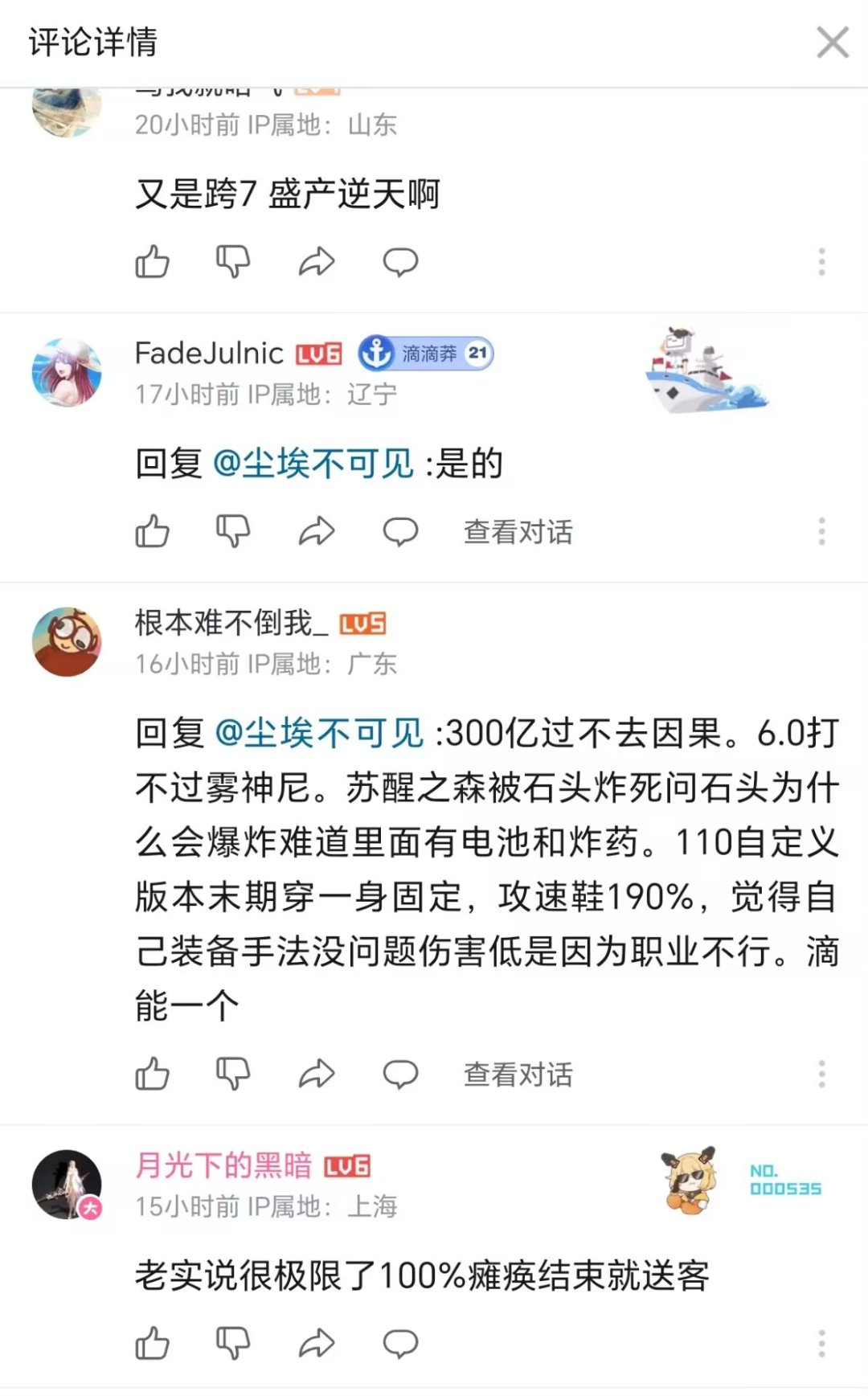Open more options on 月光下的黑暗 comment
The width and height of the screenshot is (868, 1396).
(x=821, y=1343)
